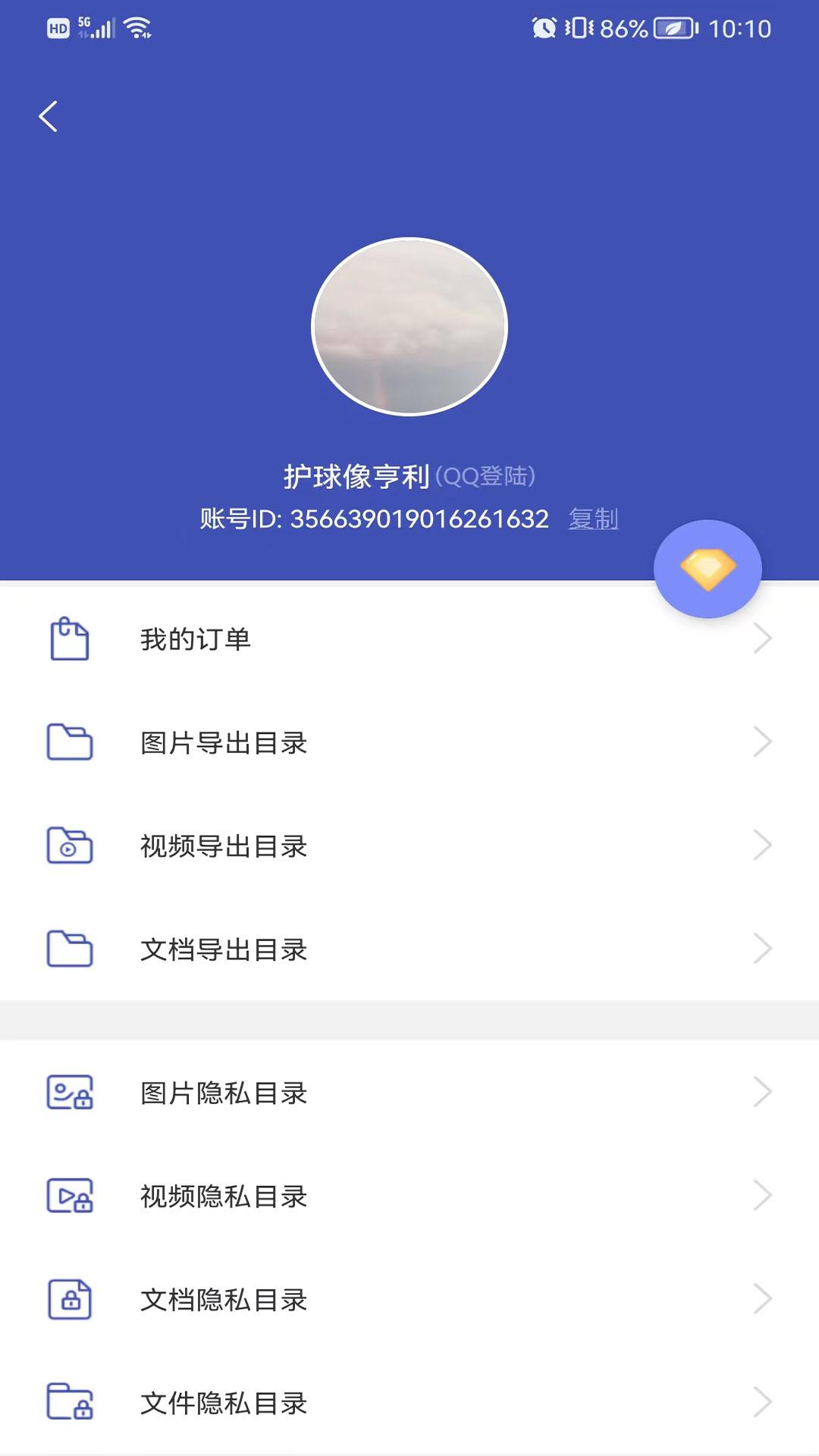Open 文档隐私目录 row
The image size is (819, 1456).
point(409,1299)
